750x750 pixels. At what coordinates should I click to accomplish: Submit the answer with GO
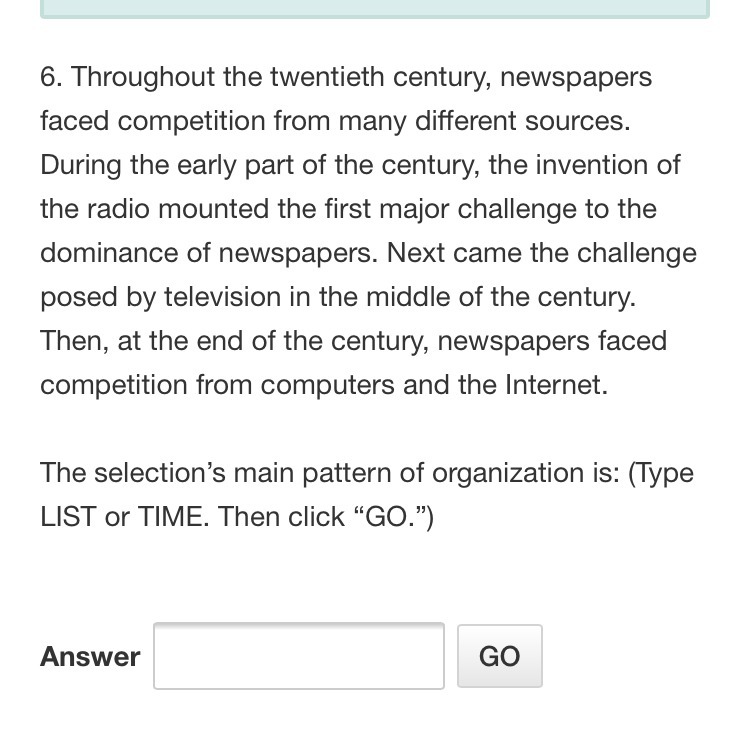click(x=499, y=656)
